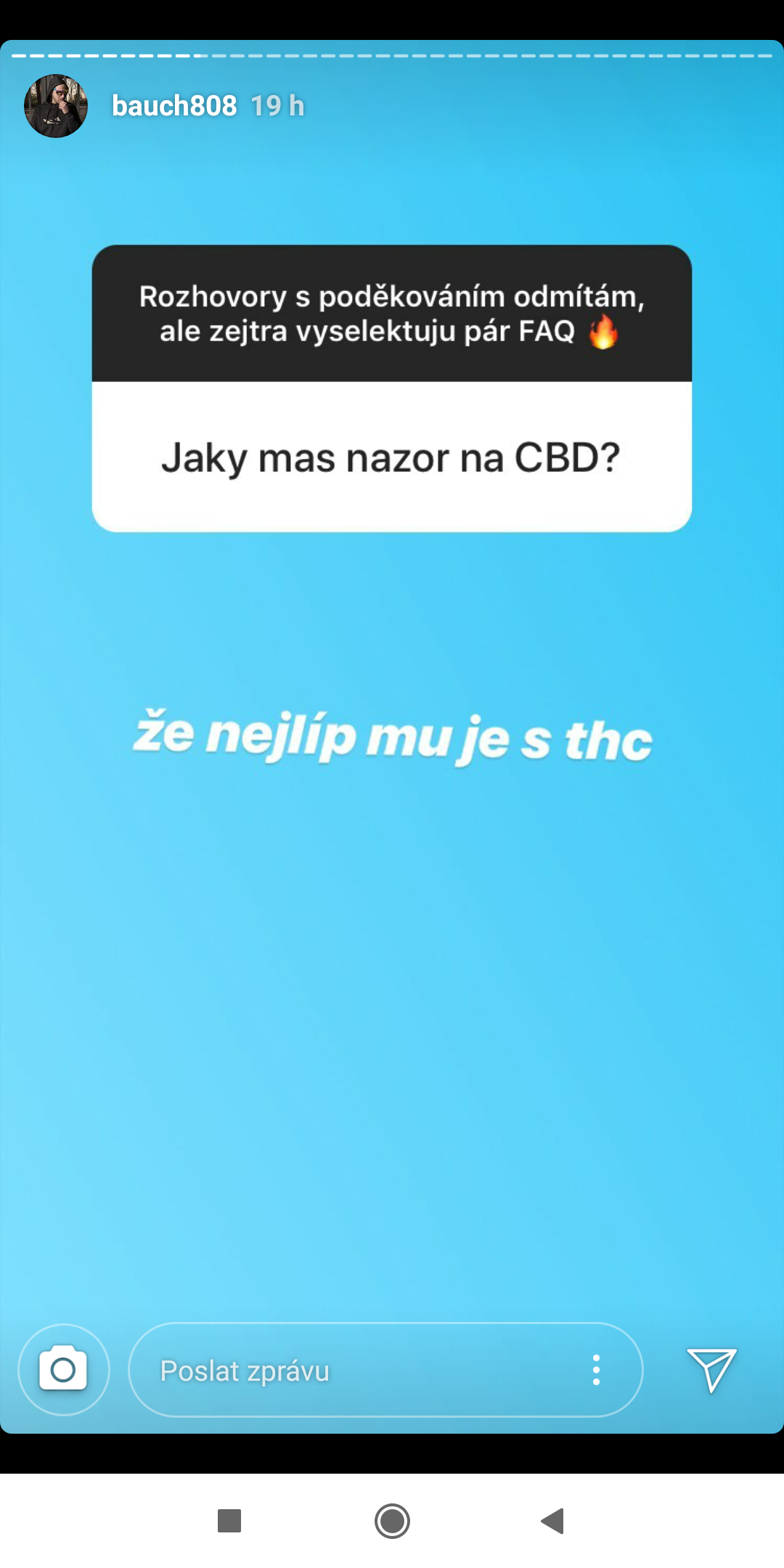Open the three-dot story options menu
Viewport: 784px width, 1568px height.
coord(596,1370)
